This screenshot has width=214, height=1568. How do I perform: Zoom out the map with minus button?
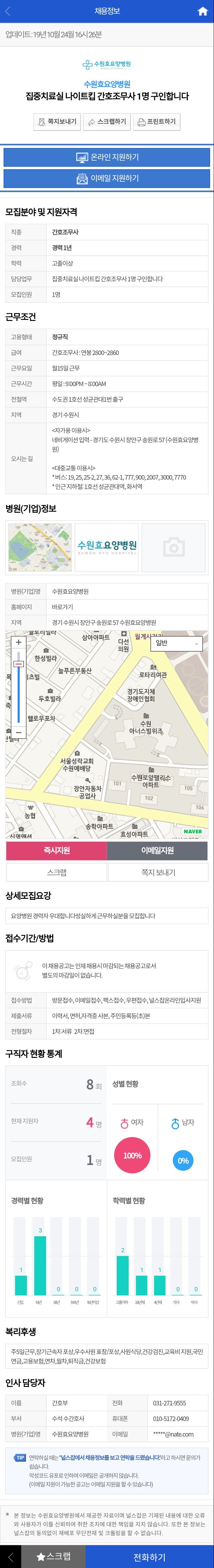point(18,732)
